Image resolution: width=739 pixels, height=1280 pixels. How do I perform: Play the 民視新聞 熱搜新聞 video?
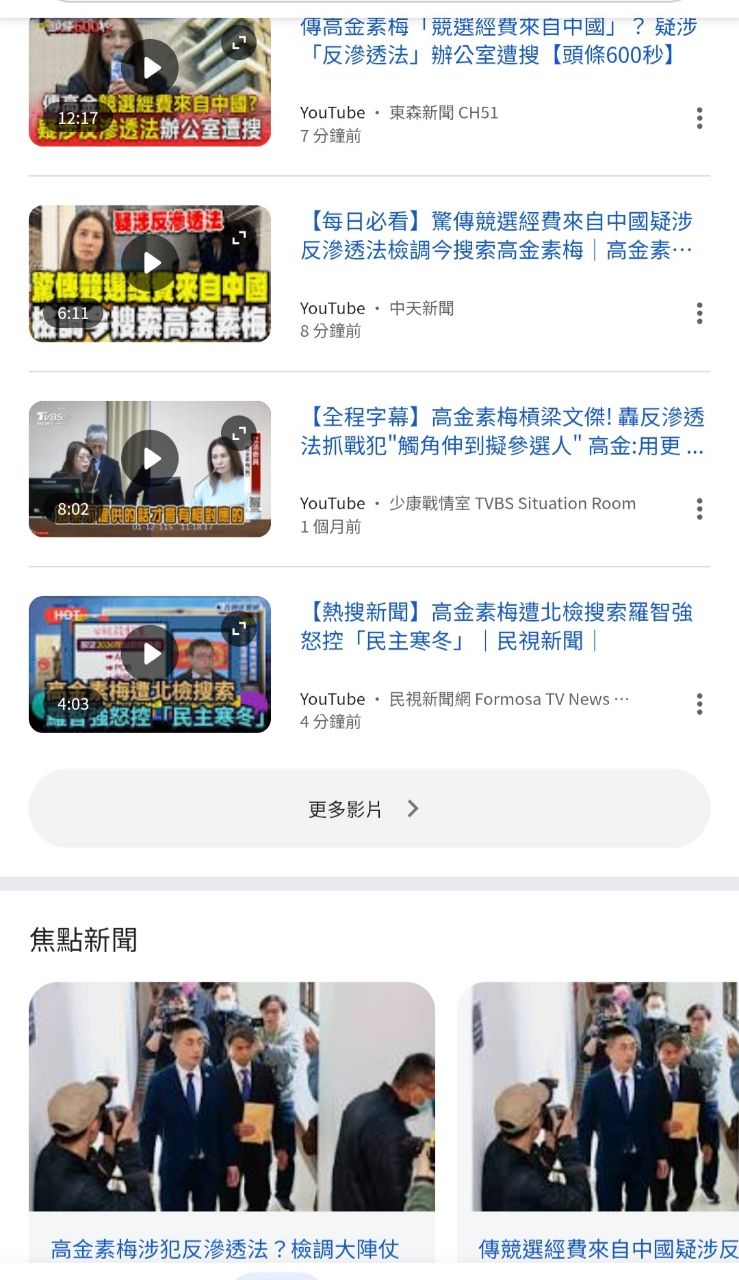(x=149, y=654)
